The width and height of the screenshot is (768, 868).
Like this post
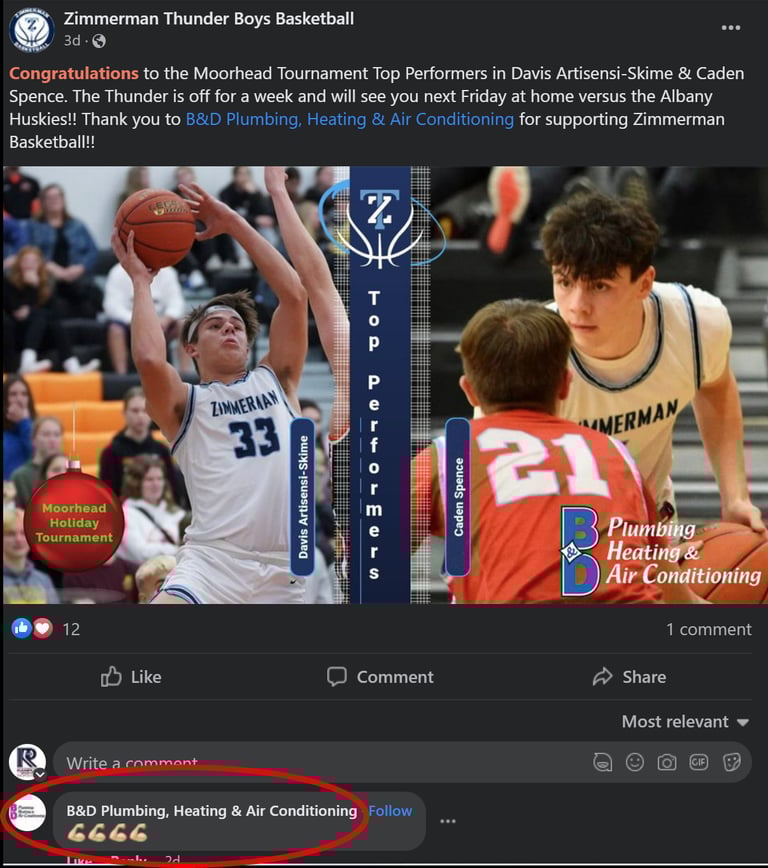[x=131, y=677]
